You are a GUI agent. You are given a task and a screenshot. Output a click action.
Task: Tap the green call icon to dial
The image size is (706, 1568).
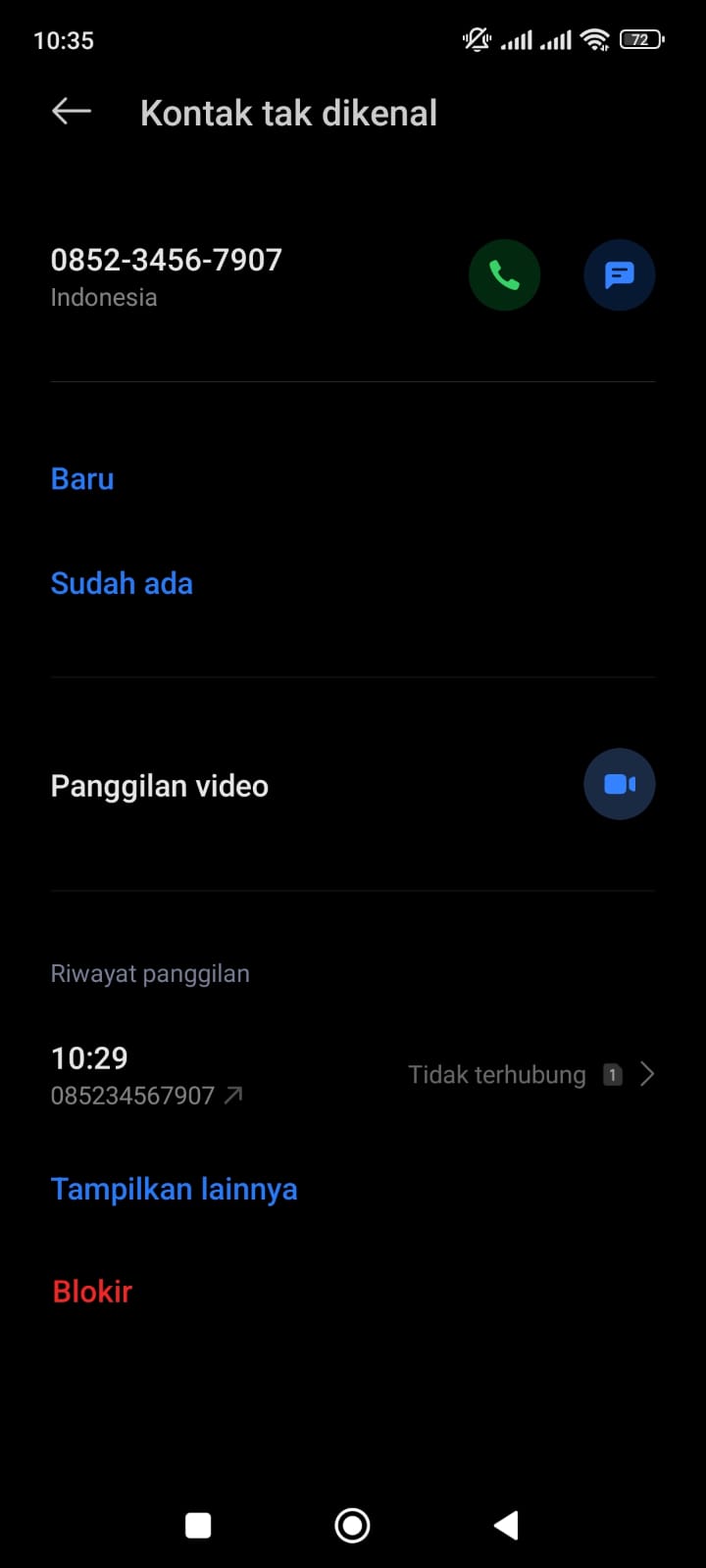[505, 274]
